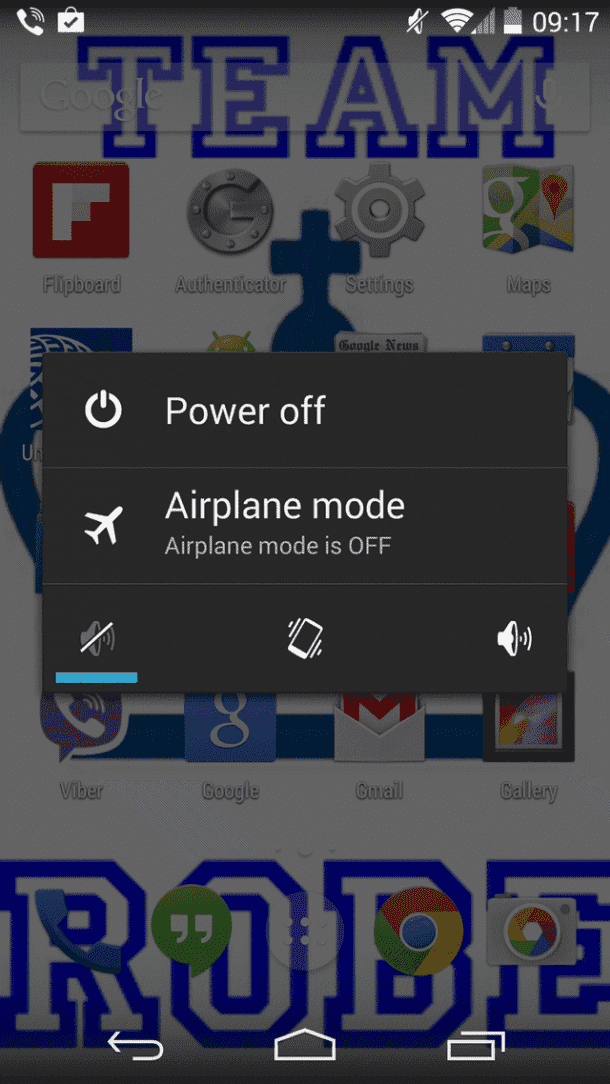The image size is (610, 1084).
Task: Select silent mode icon
Action: click(x=97, y=638)
